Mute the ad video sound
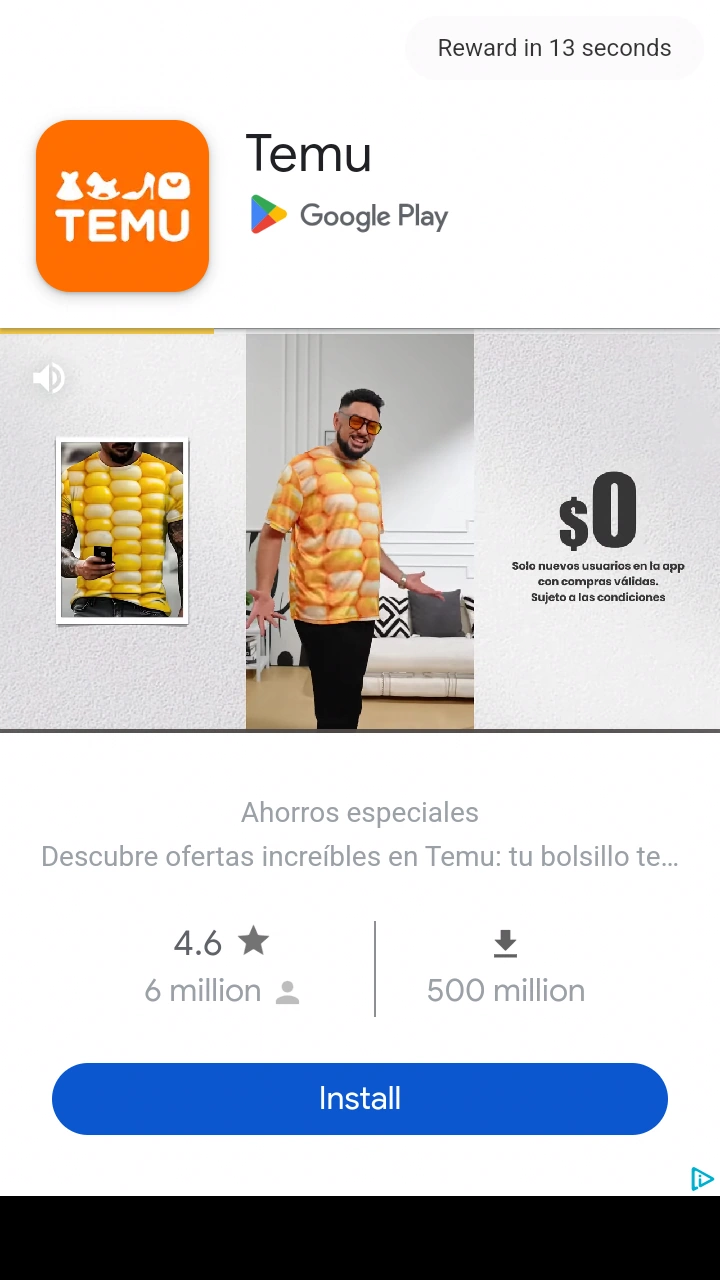Image resolution: width=720 pixels, height=1280 pixels. coord(48,378)
